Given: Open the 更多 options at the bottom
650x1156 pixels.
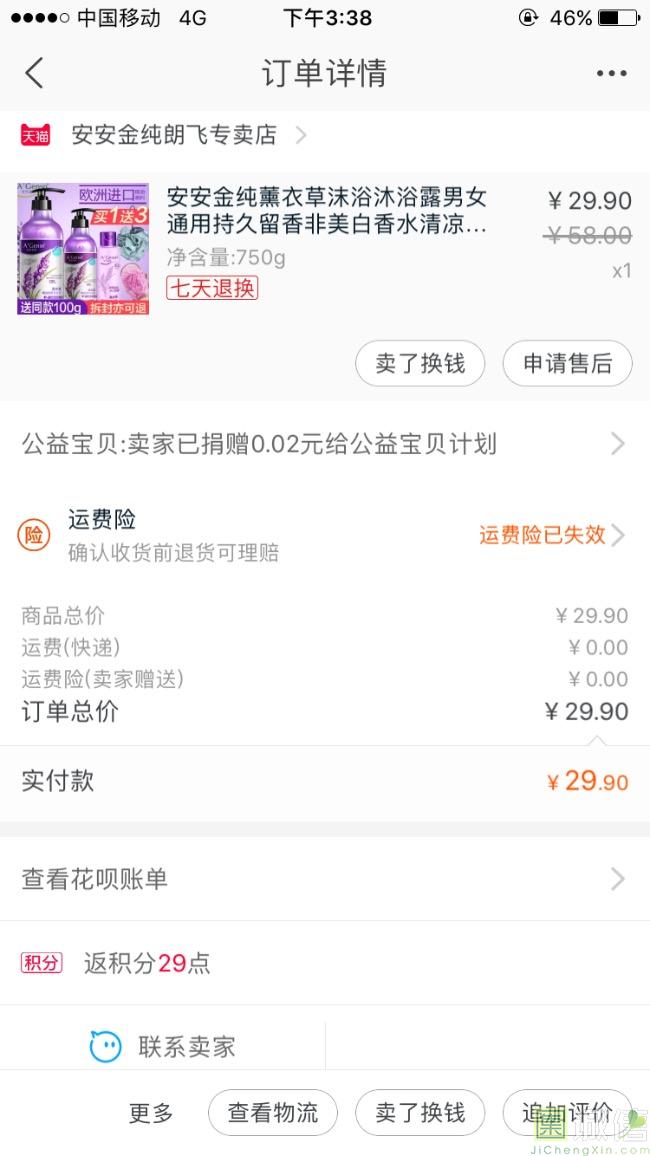Looking at the screenshot, I should (151, 1113).
